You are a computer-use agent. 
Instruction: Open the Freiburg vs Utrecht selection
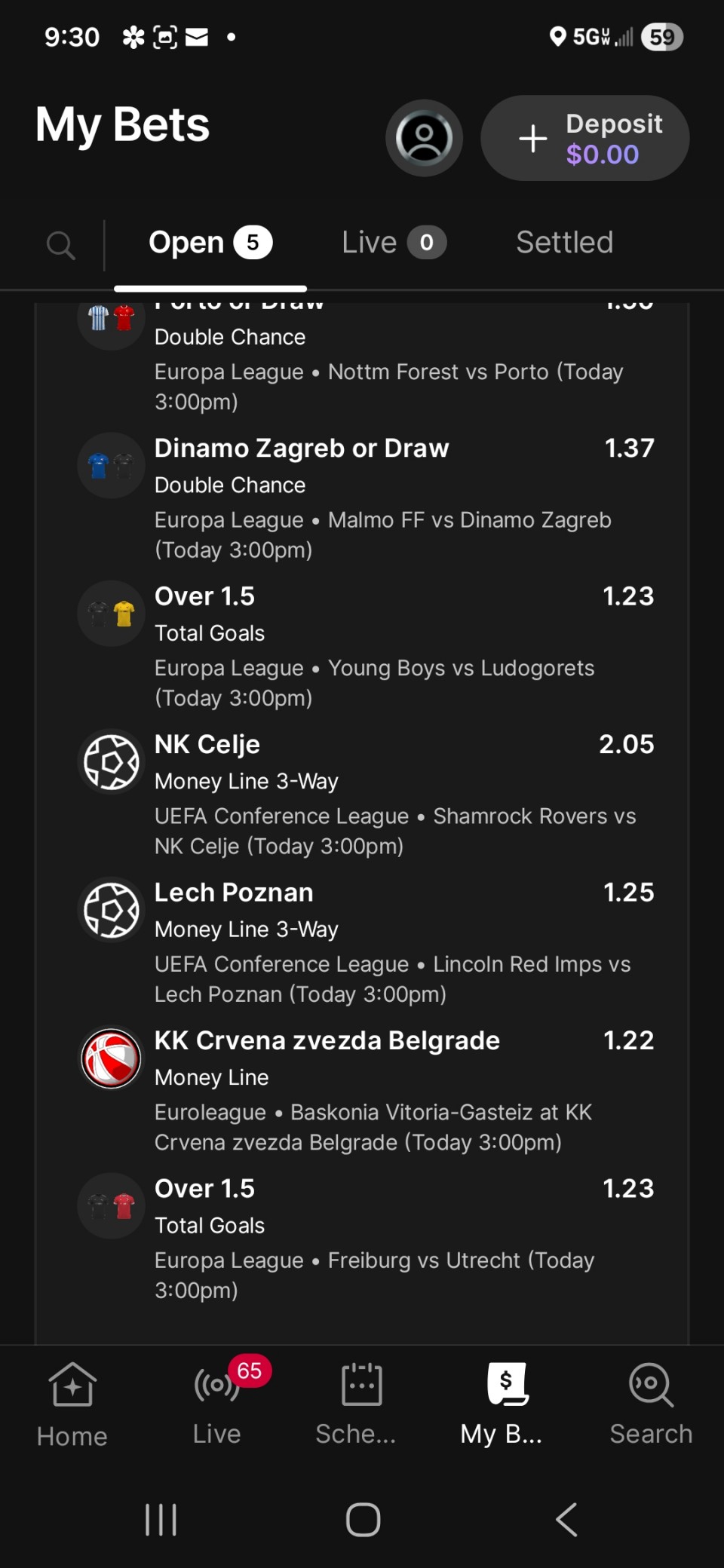click(366, 1237)
